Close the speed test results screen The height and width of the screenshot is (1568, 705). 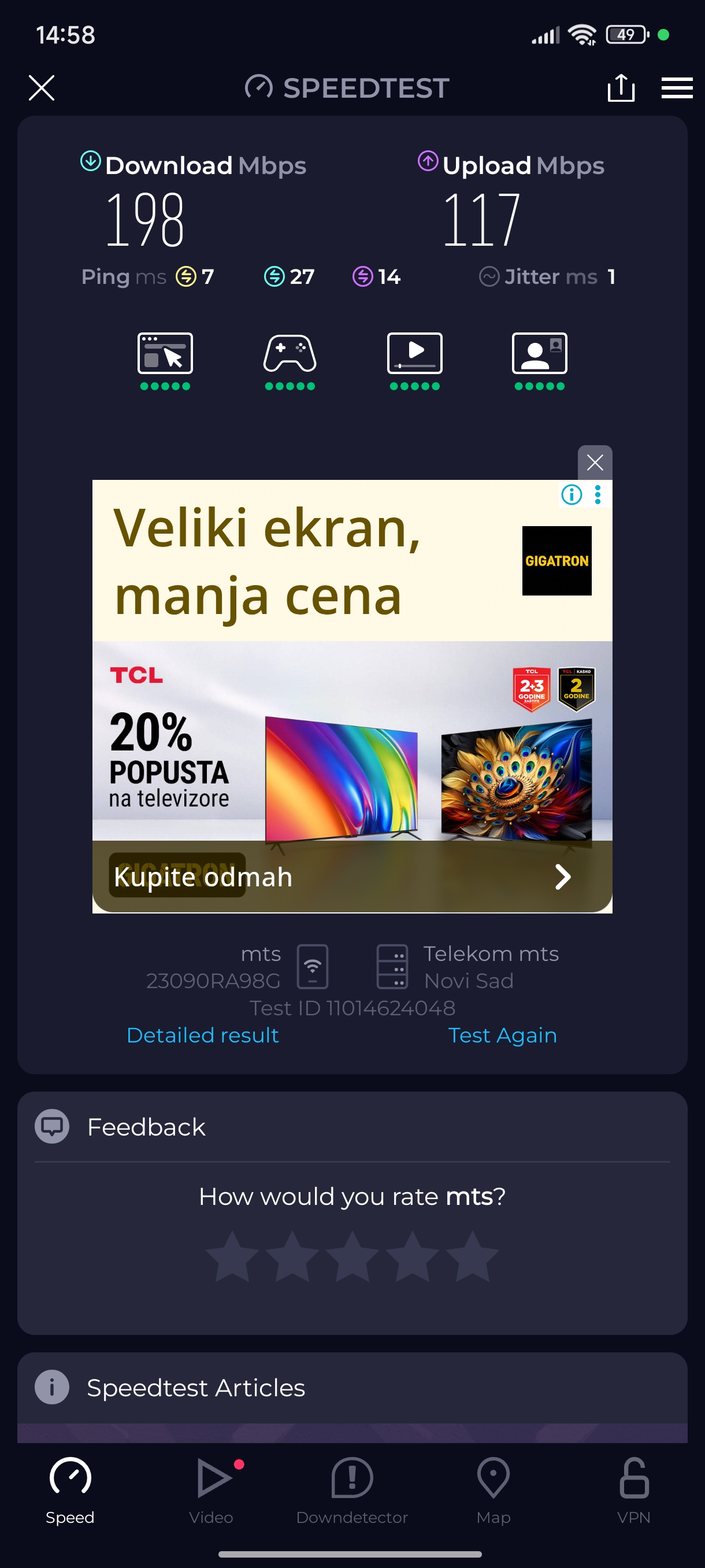[42, 88]
